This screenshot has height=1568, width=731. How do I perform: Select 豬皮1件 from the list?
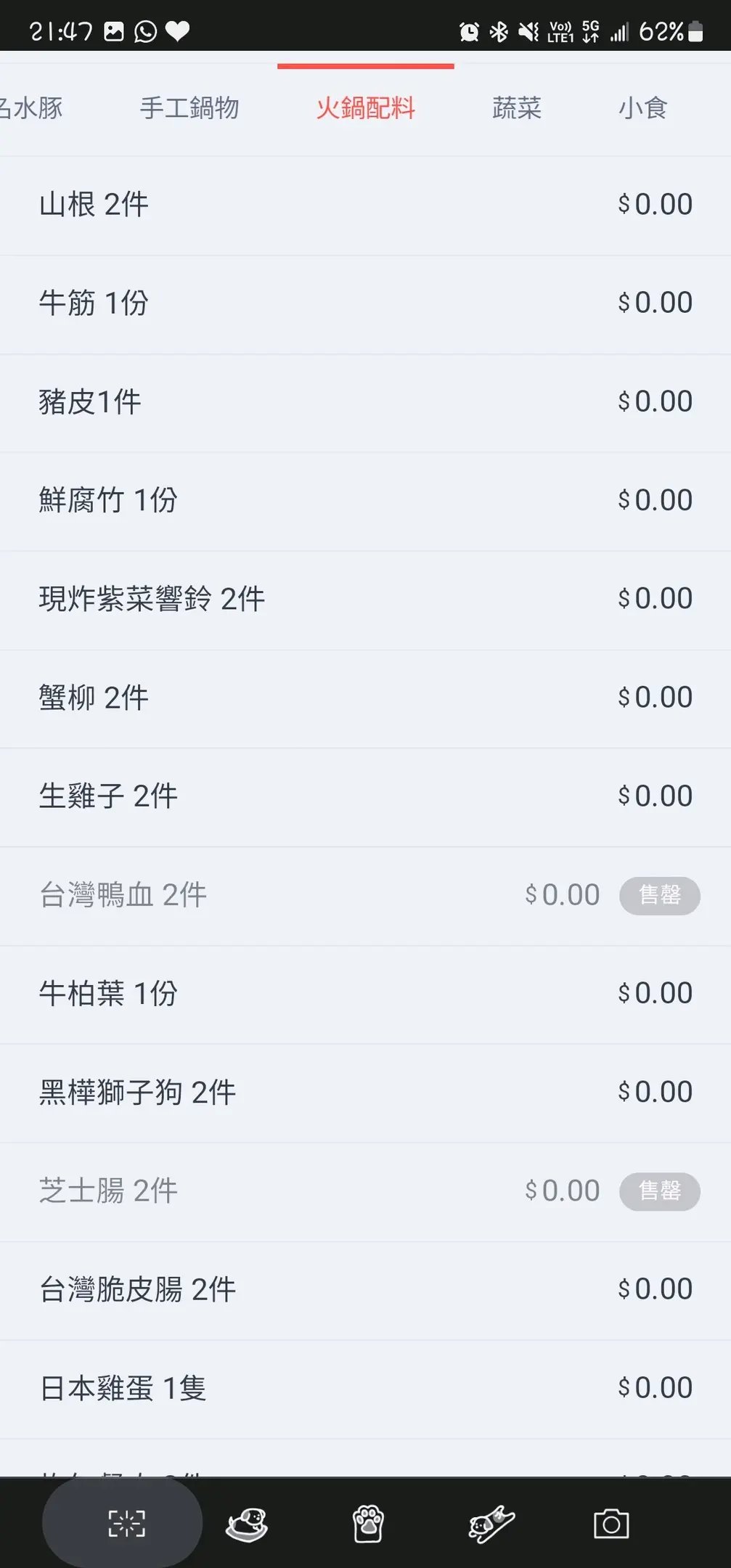pos(365,402)
